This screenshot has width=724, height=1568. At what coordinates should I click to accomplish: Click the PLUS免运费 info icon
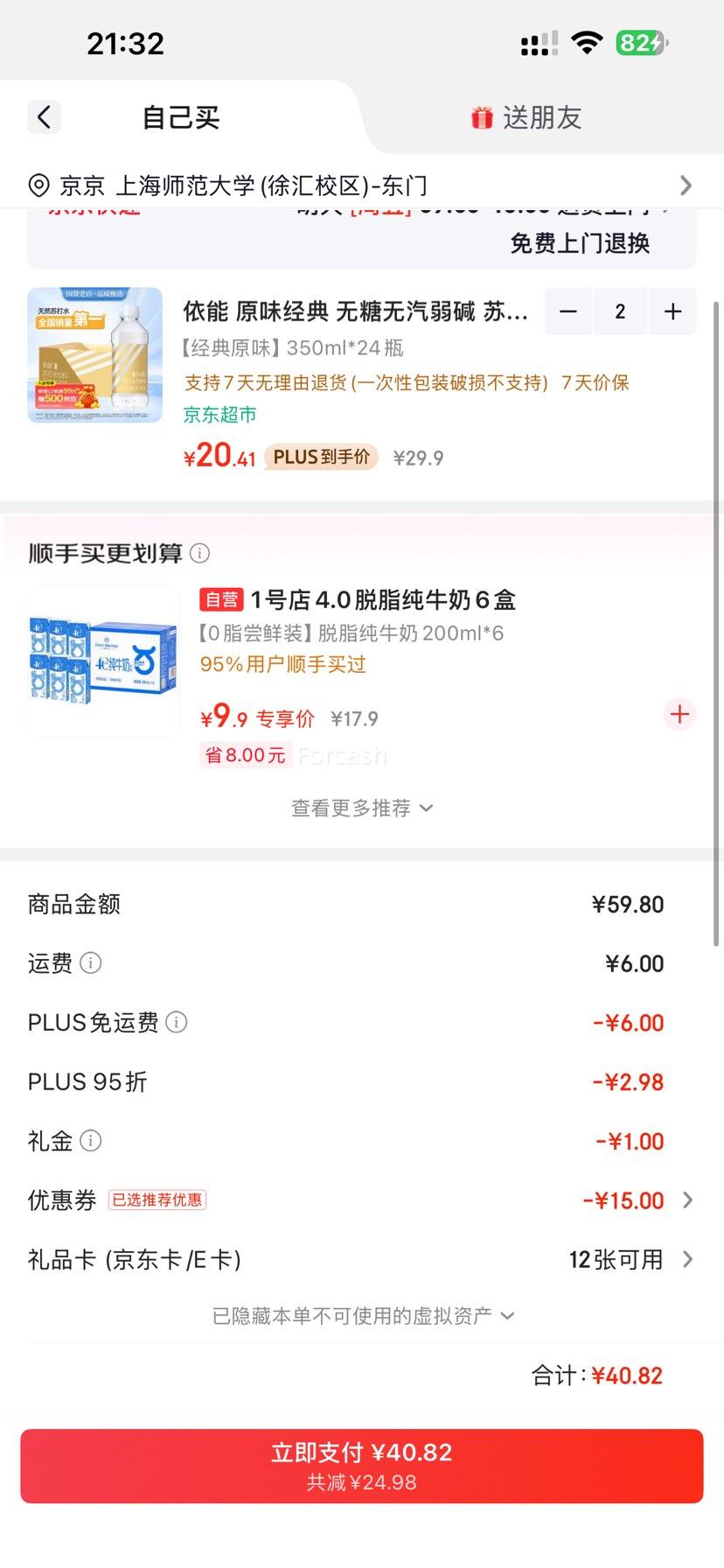pyautogui.click(x=177, y=1022)
